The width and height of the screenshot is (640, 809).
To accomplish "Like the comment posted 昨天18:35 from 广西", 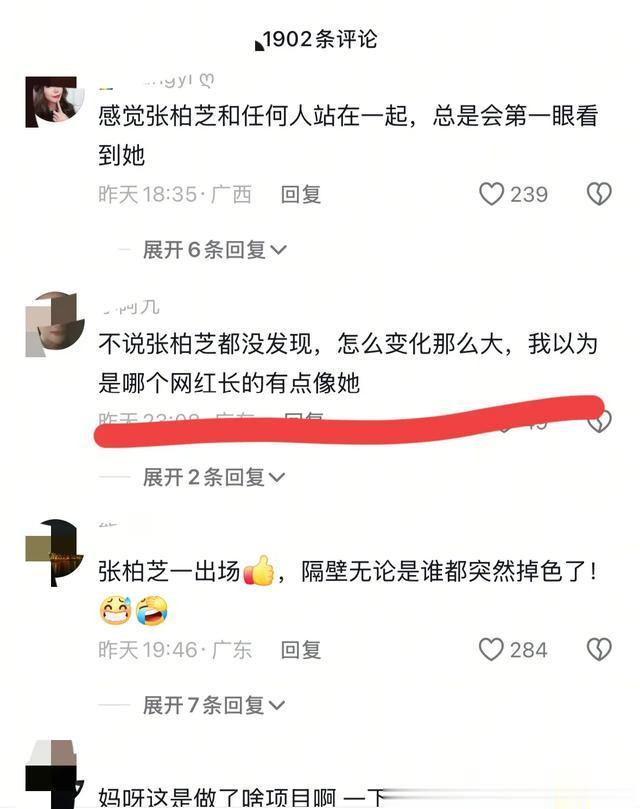I will (491, 194).
